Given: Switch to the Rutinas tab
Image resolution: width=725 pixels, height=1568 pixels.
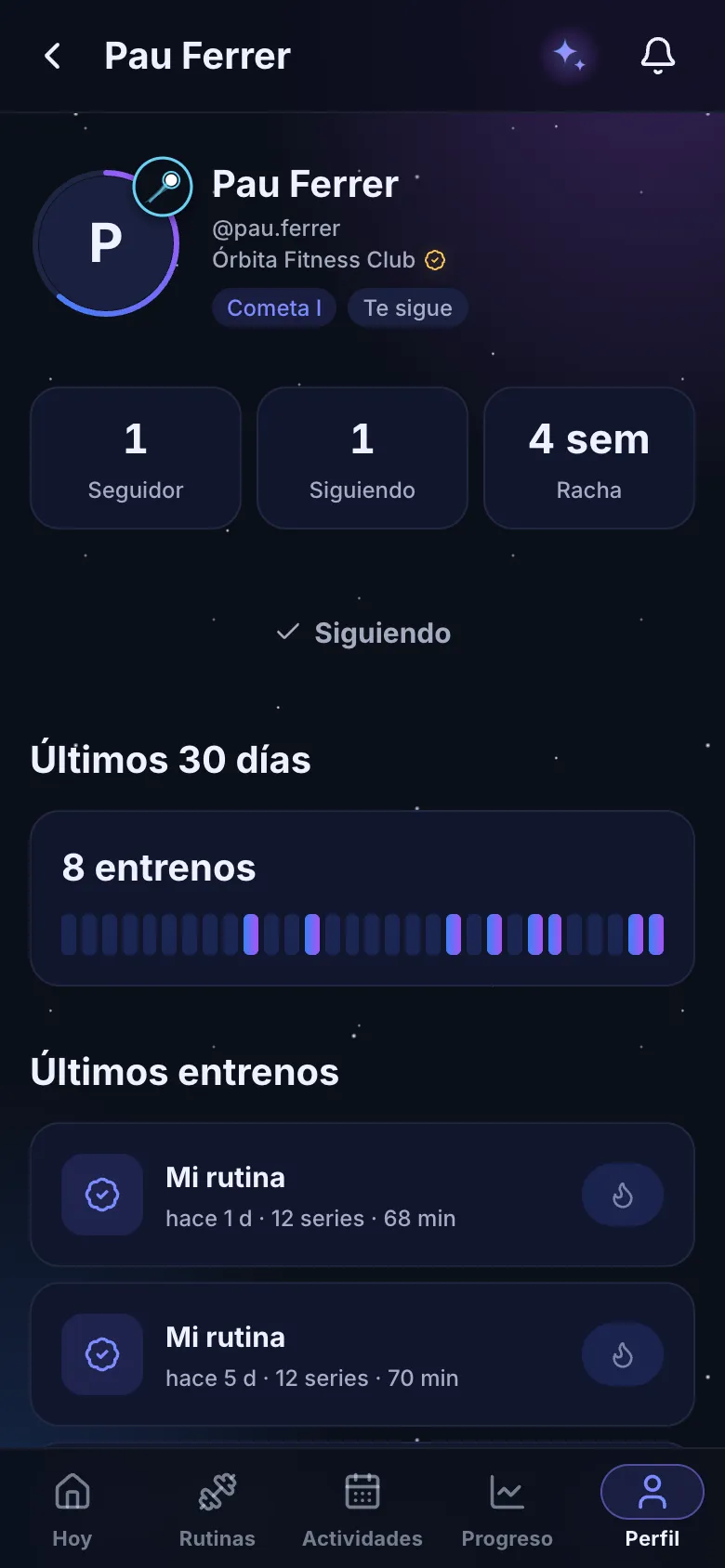Looking at the screenshot, I should [x=217, y=1509].
